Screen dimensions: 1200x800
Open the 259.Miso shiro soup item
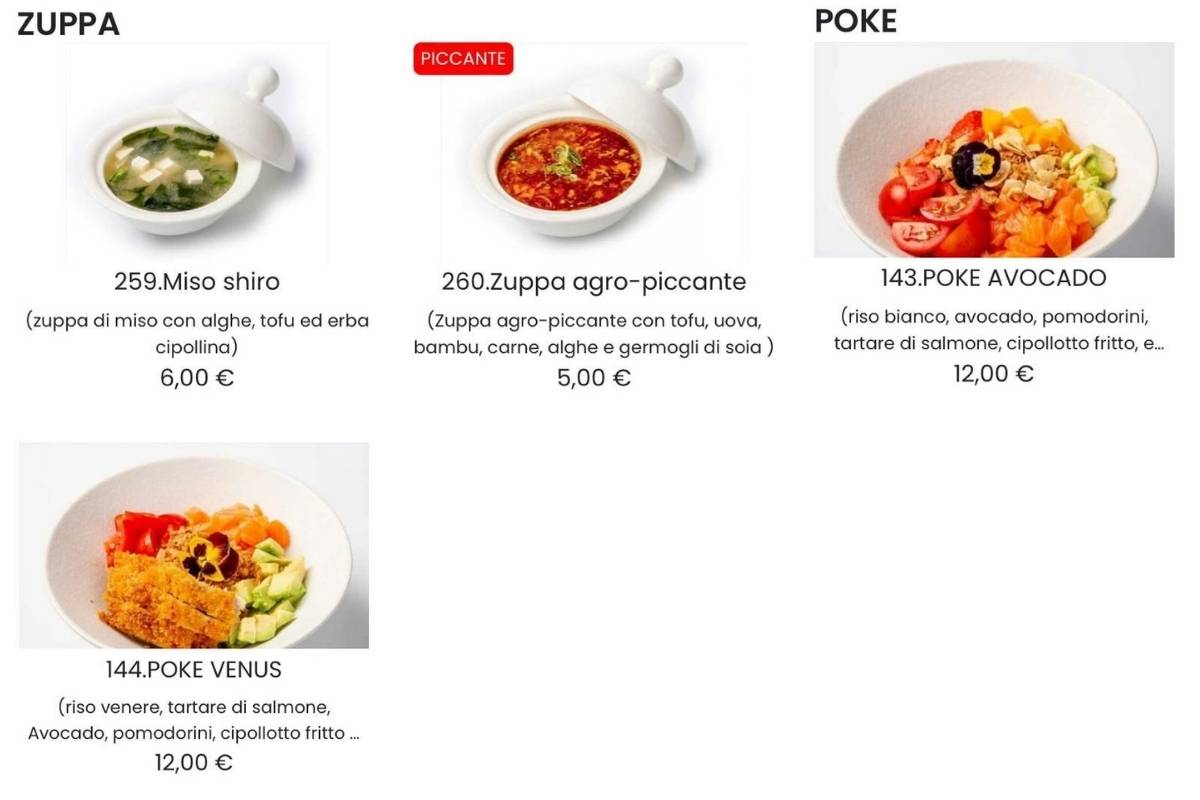coord(197,281)
